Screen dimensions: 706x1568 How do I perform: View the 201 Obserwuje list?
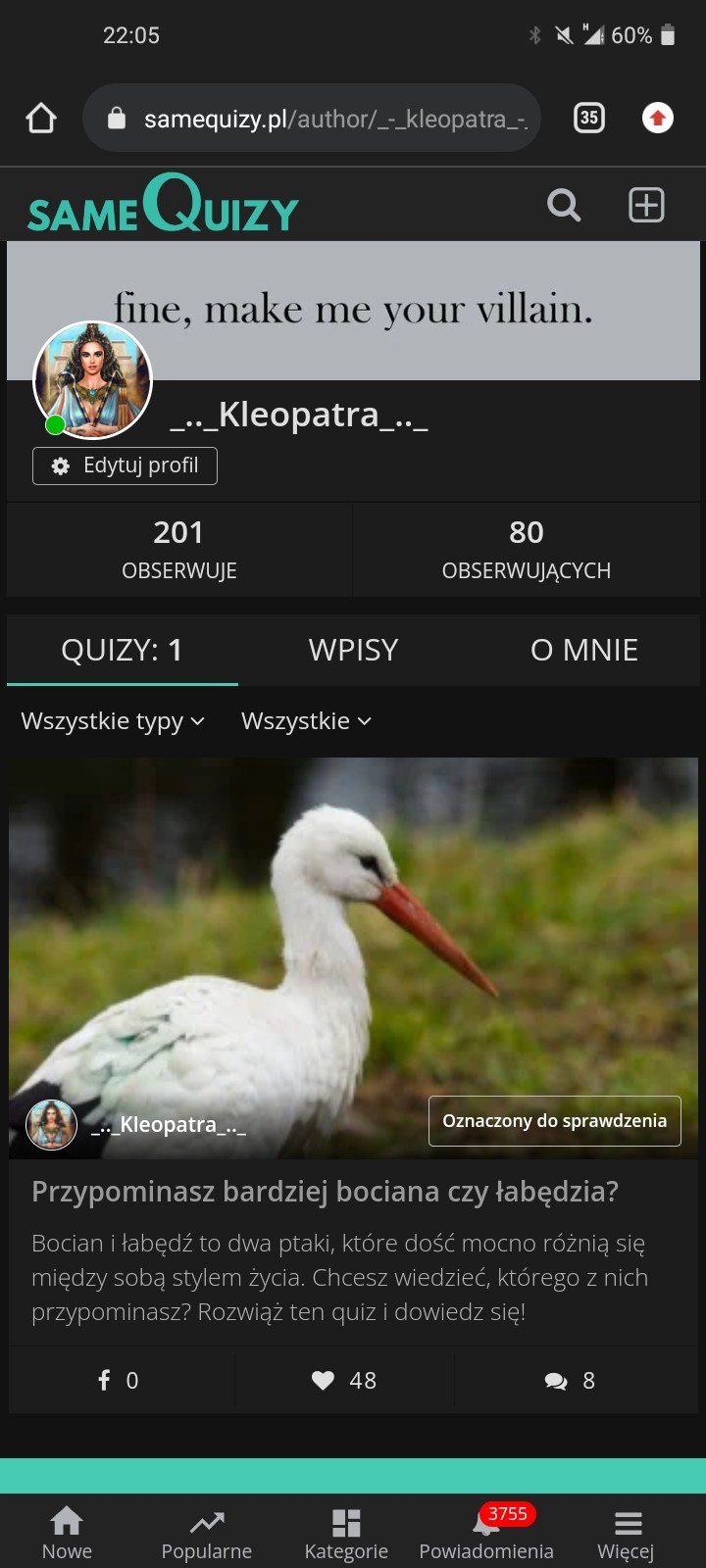click(x=179, y=549)
